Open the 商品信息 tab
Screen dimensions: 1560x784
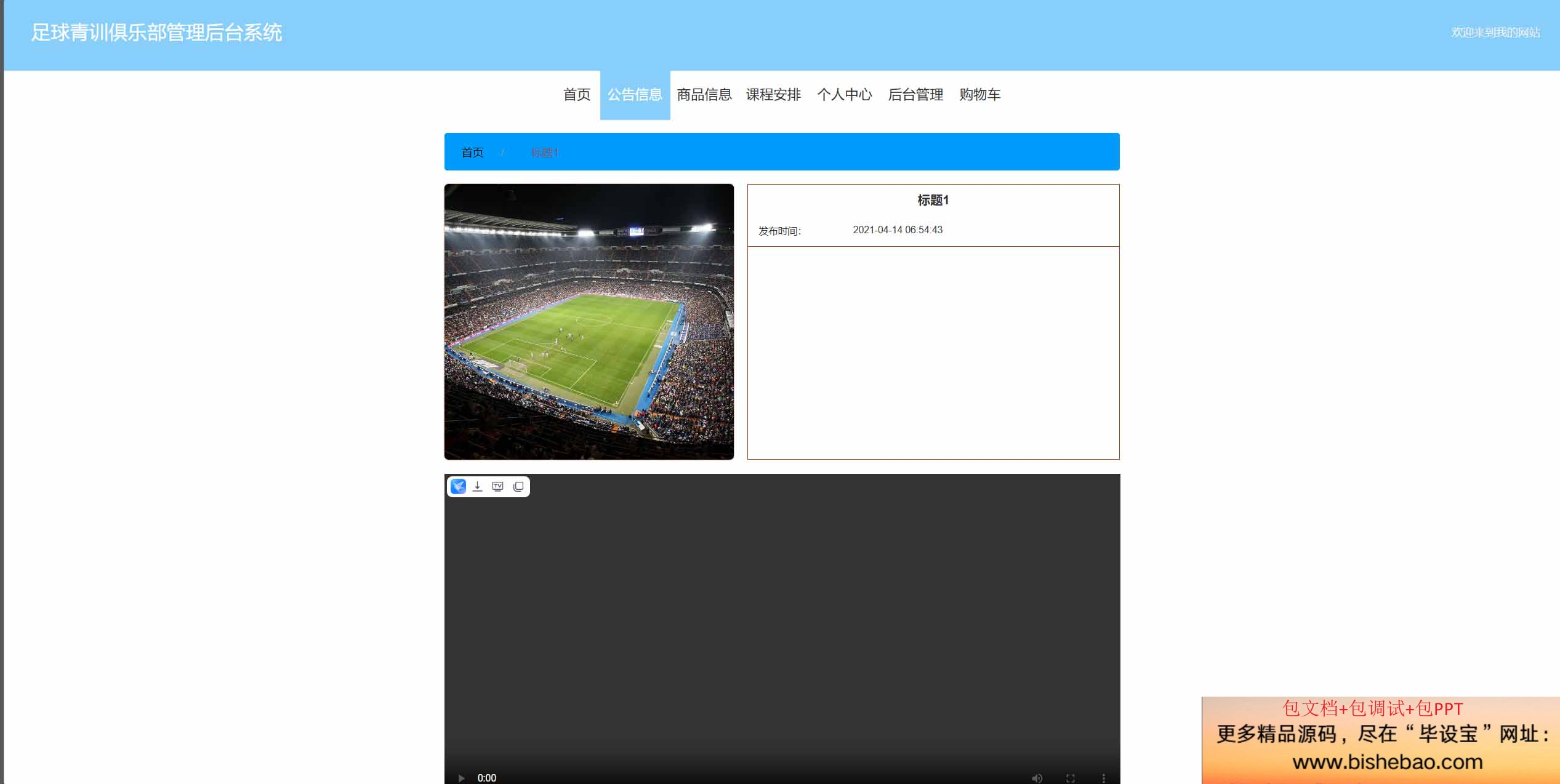tap(704, 95)
